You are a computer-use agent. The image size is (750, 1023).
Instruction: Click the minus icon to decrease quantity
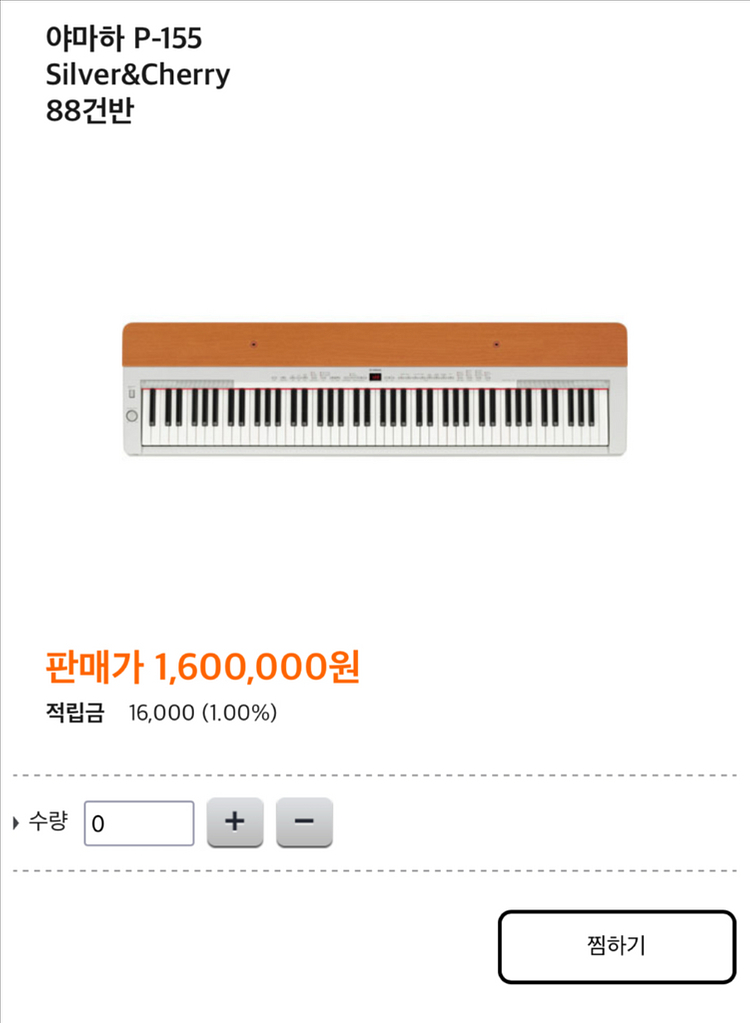pyautogui.click(x=305, y=822)
